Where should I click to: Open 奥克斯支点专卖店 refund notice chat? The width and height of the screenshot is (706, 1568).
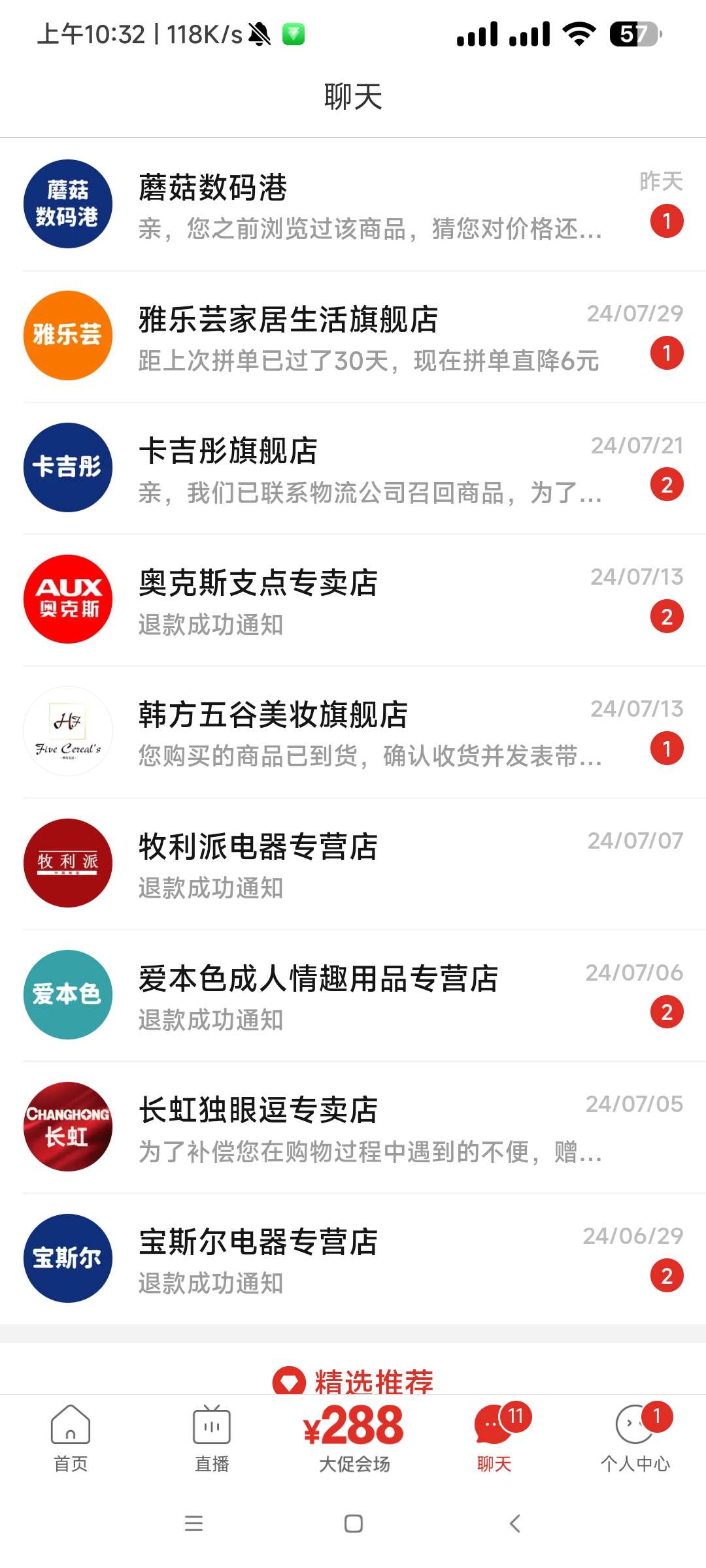[353, 600]
